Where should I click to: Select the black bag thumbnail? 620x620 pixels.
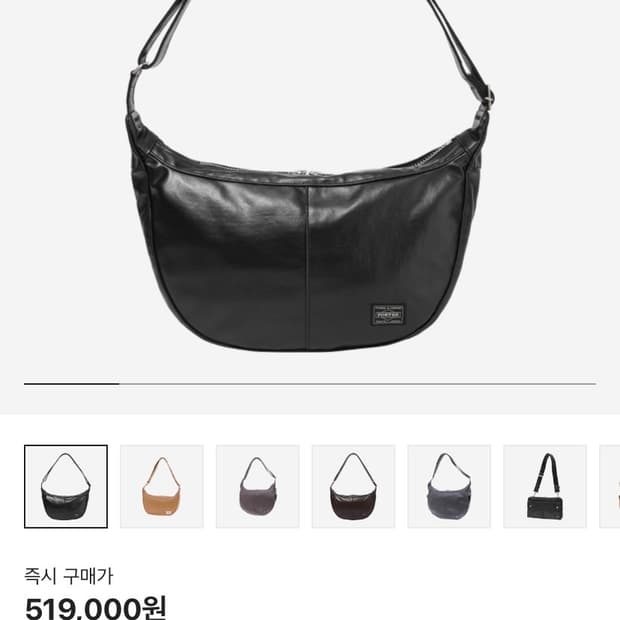pos(66,486)
